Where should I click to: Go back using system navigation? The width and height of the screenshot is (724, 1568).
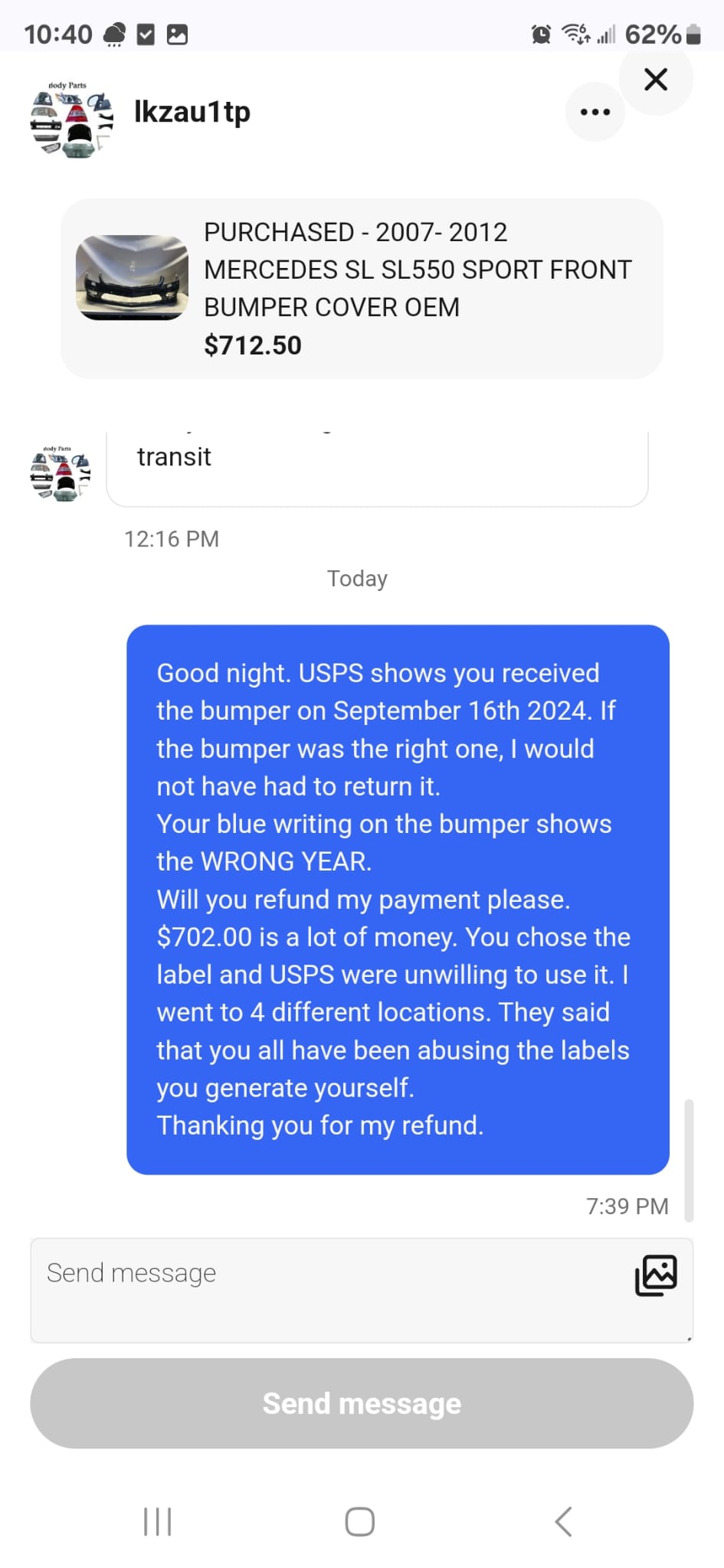pos(563,1521)
